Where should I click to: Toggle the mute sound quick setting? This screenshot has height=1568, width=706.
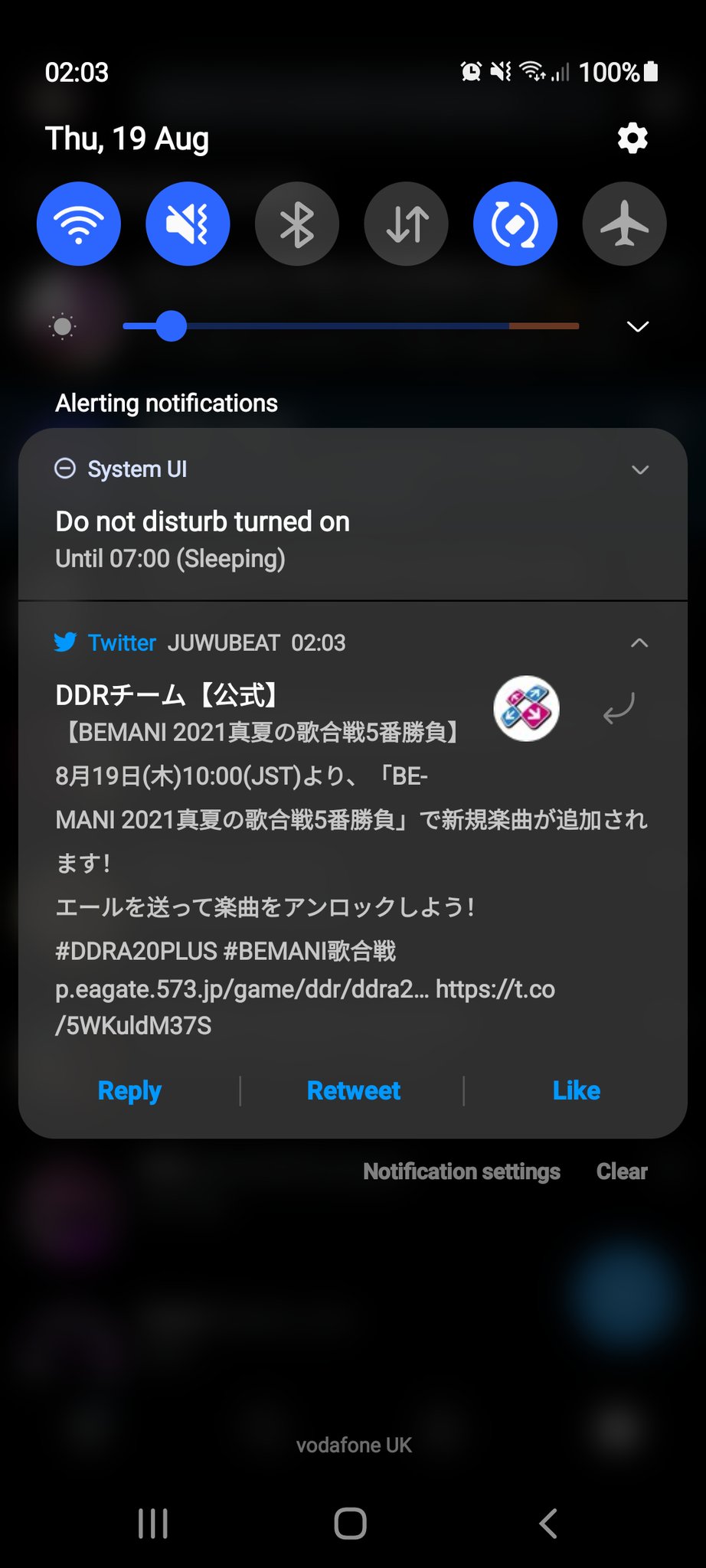click(x=188, y=224)
